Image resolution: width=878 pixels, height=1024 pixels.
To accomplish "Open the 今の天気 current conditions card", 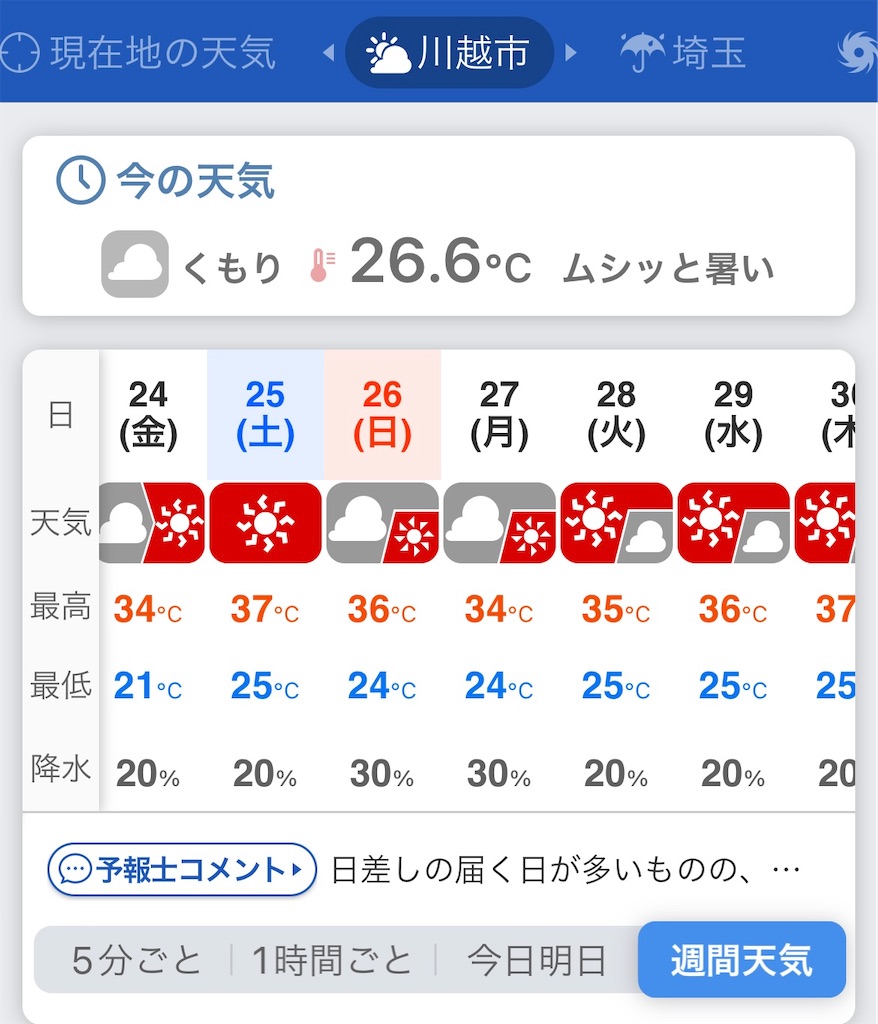I will pos(438,226).
